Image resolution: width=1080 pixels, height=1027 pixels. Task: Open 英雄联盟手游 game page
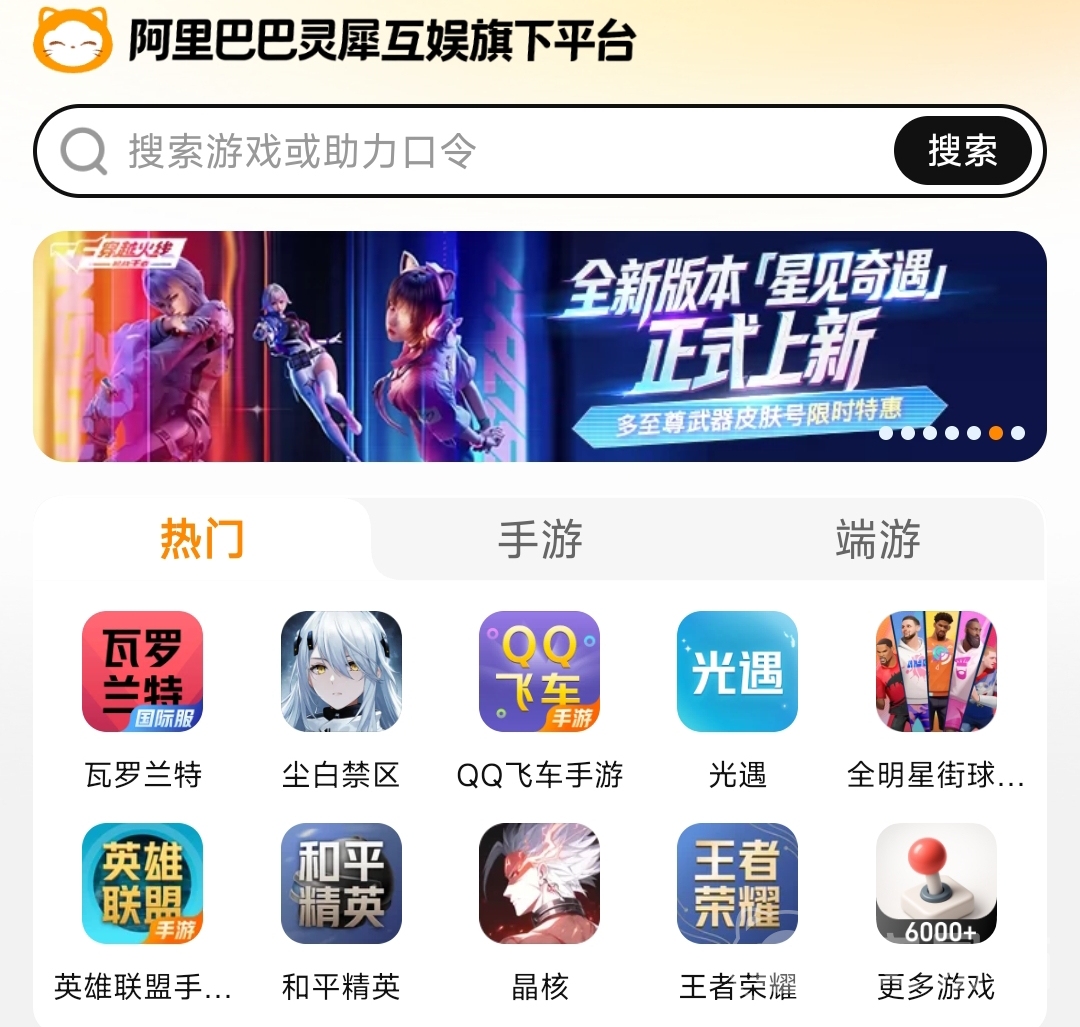click(x=142, y=884)
